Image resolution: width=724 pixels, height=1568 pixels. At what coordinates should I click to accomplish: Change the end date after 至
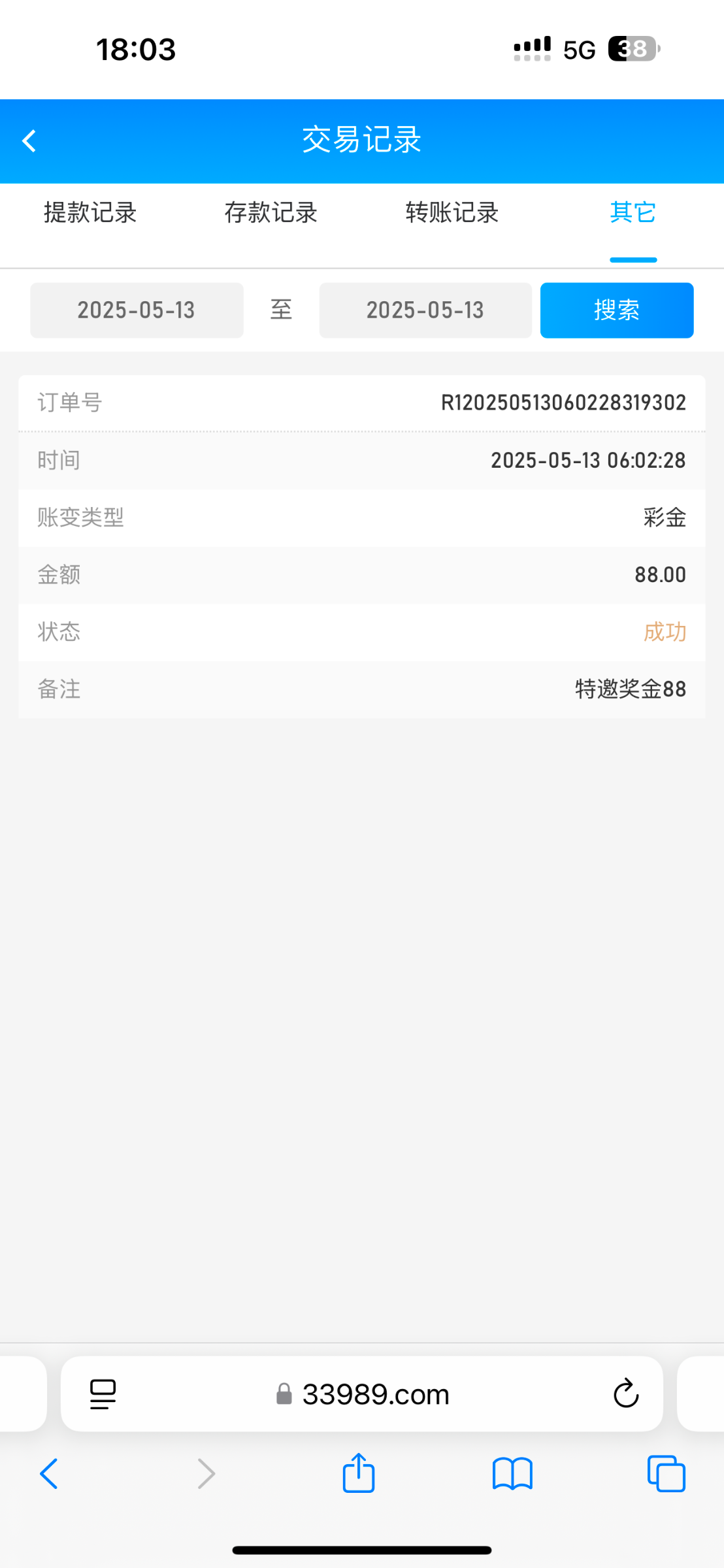click(x=425, y=310)
